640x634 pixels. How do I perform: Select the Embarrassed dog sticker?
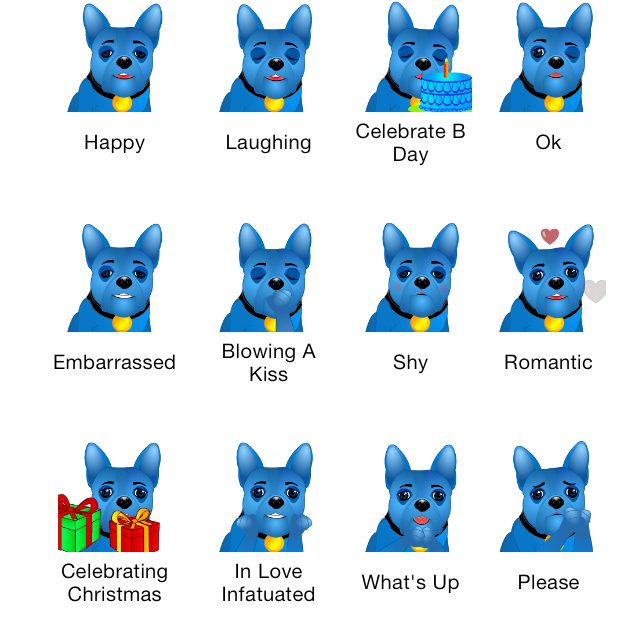114,280
